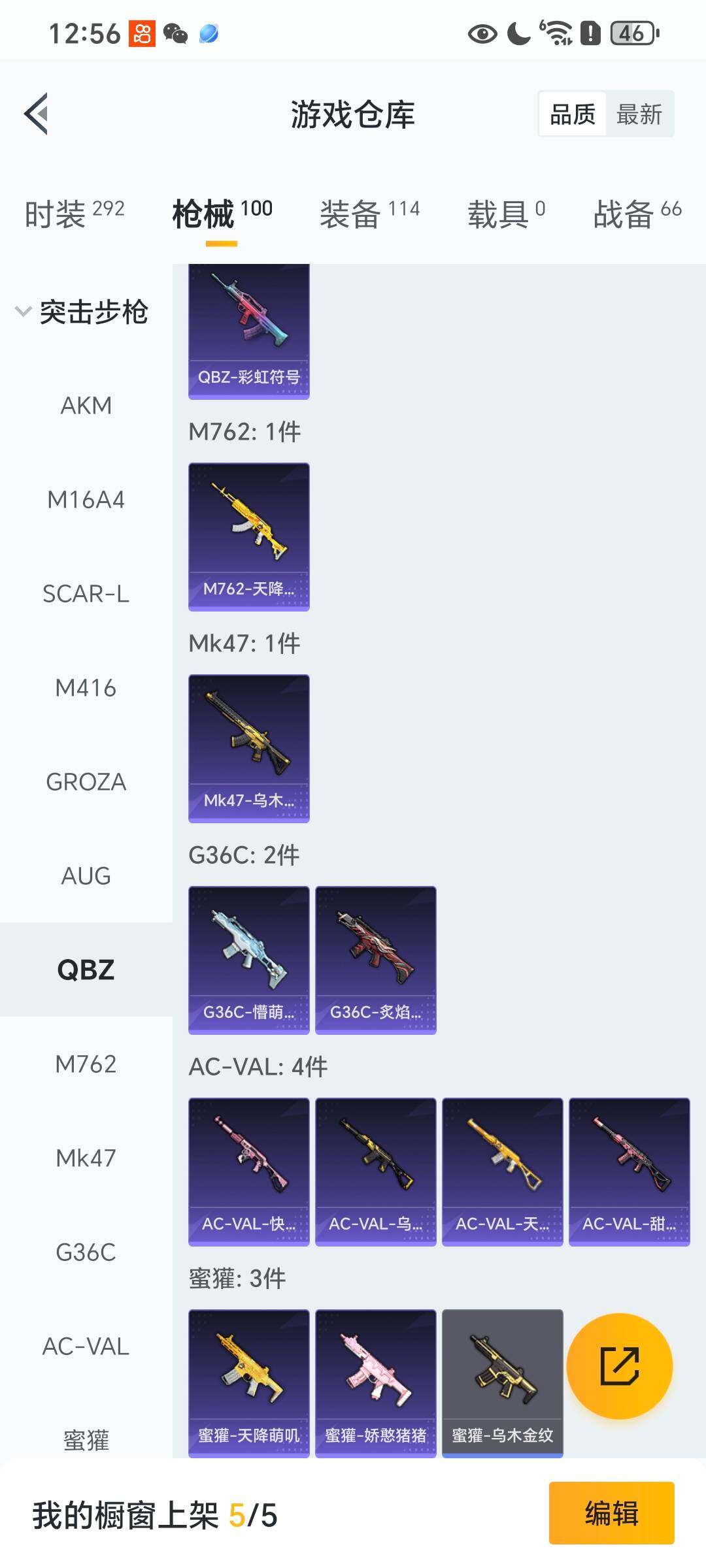Select GROZA in the sidebar
Viewport: 706px width, 1568px height.
[x=86, y=782]
